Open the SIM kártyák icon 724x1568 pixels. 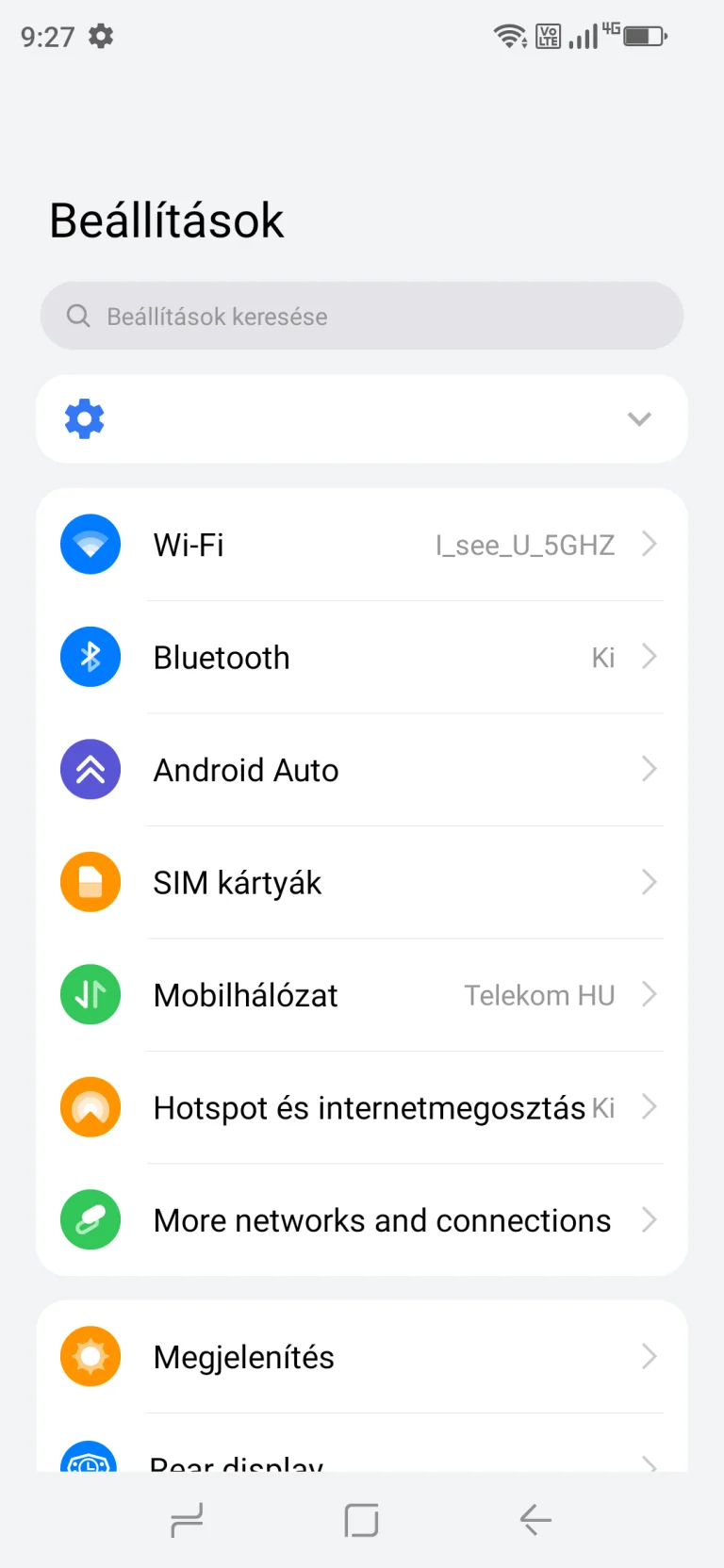[x=90, y=882]
